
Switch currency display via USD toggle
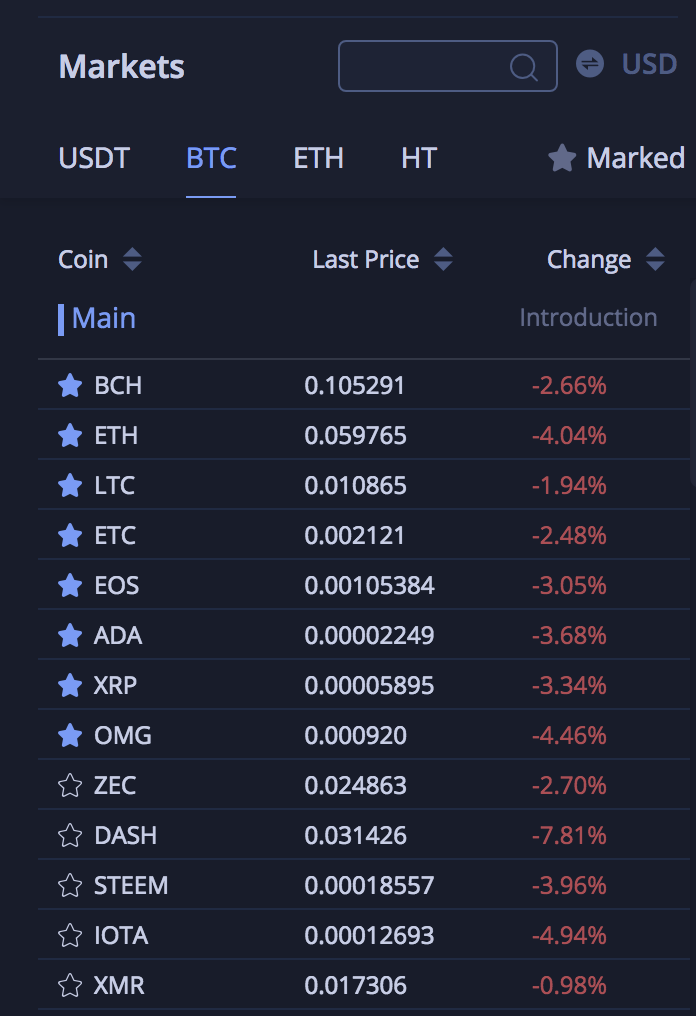point(627,64)
